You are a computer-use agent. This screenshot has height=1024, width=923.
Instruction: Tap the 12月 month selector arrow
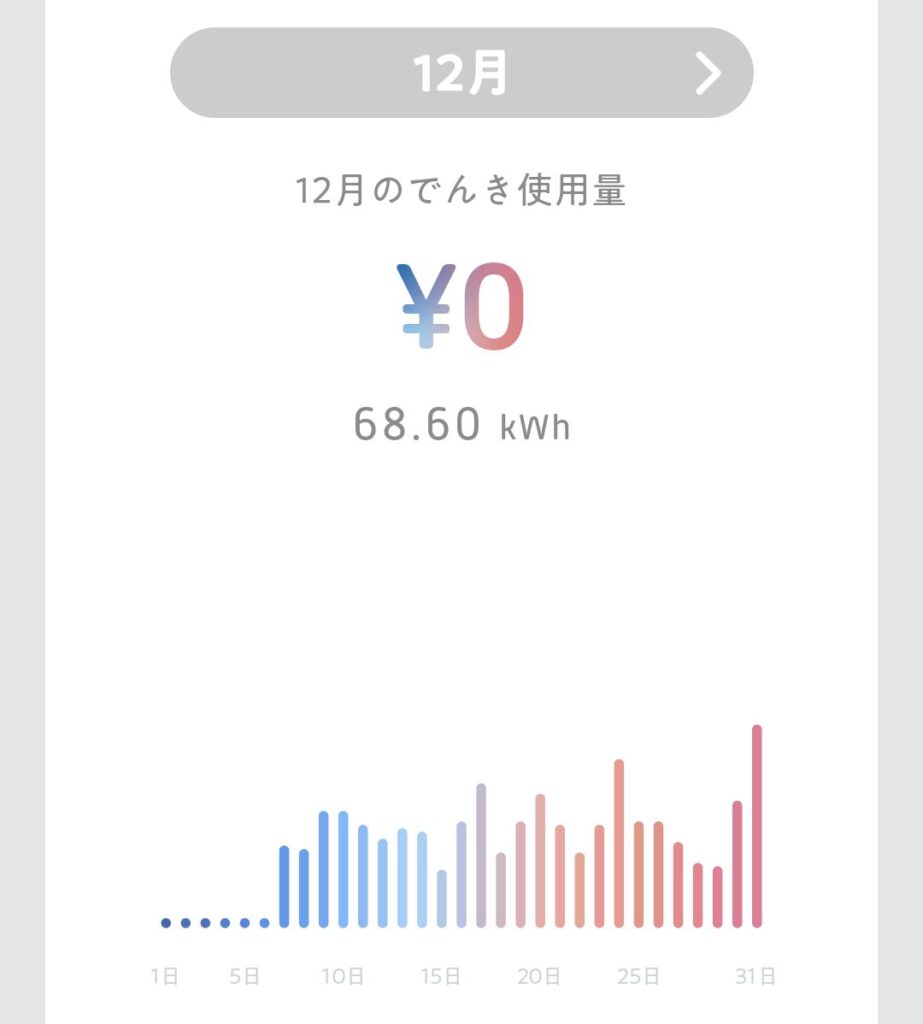coord(708,73)
